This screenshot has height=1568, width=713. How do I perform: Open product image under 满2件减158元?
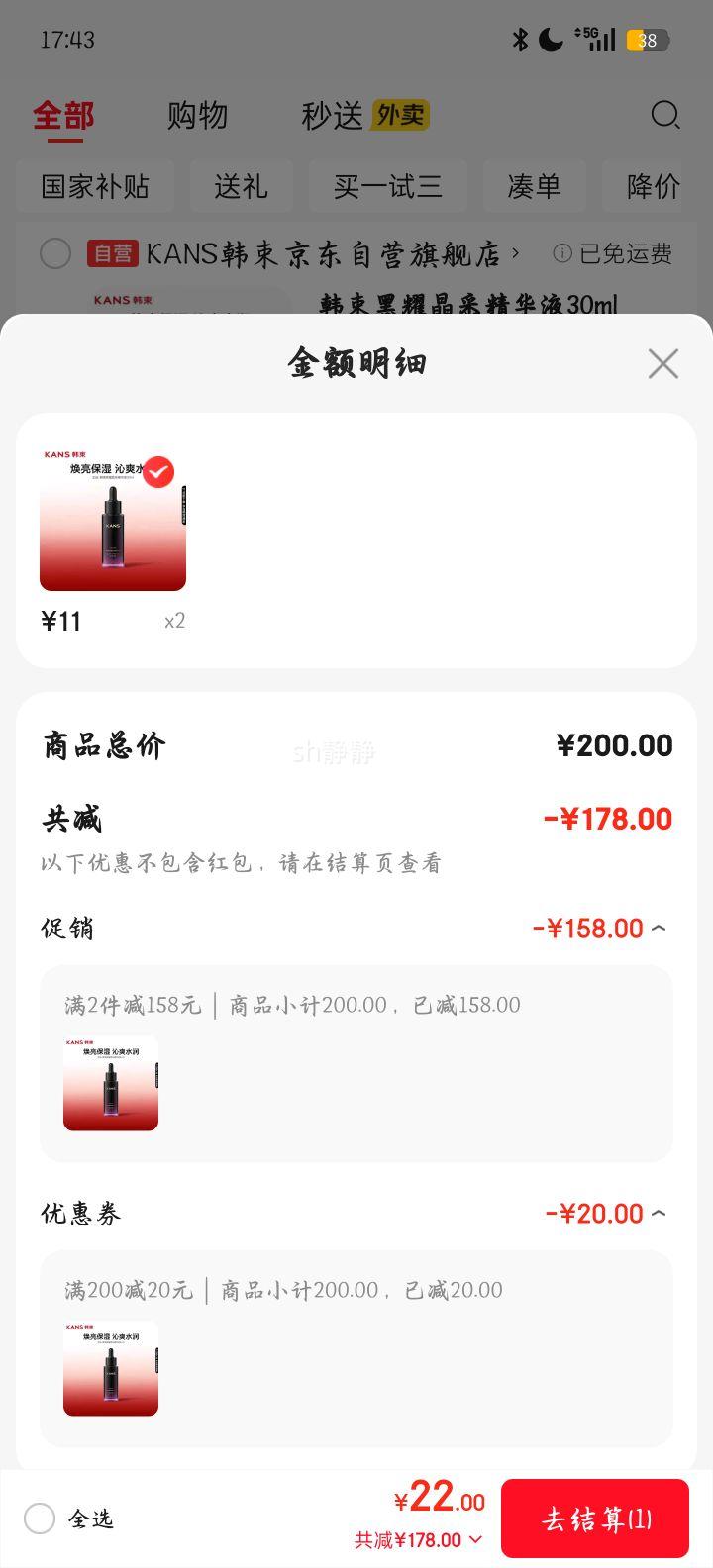pos(111,1083)
